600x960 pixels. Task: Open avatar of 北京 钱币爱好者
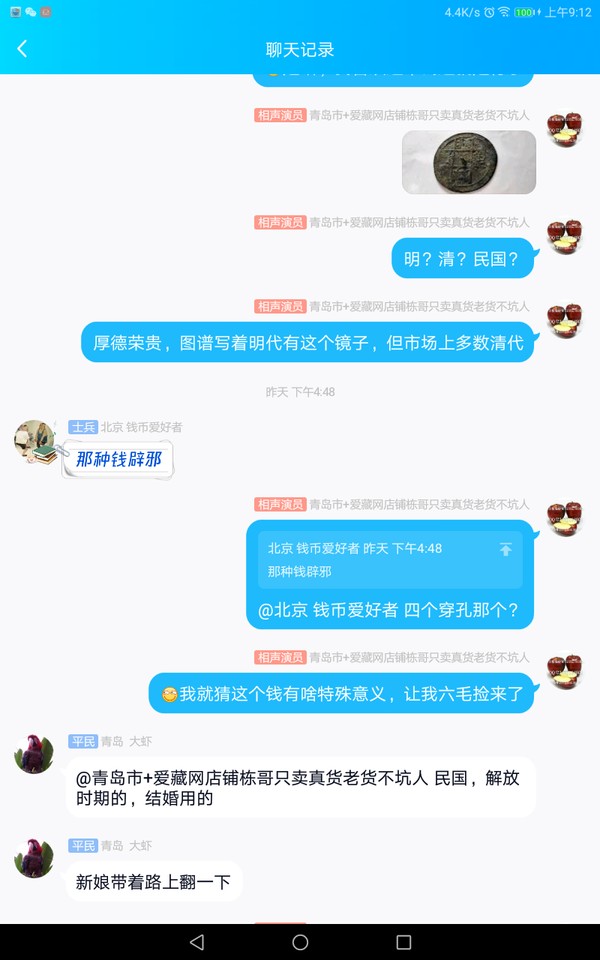[34, 441]
